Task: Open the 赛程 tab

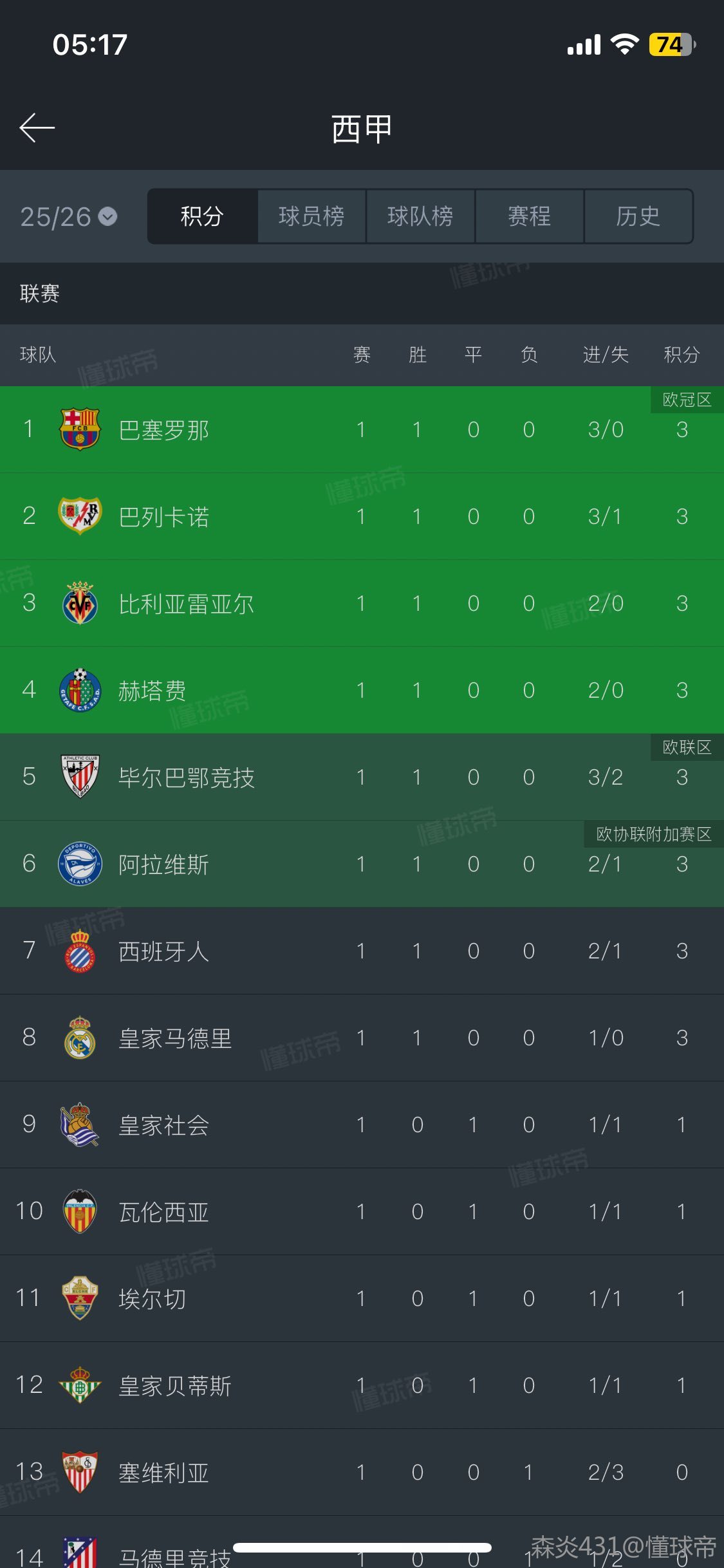Action: coord(529,216)
